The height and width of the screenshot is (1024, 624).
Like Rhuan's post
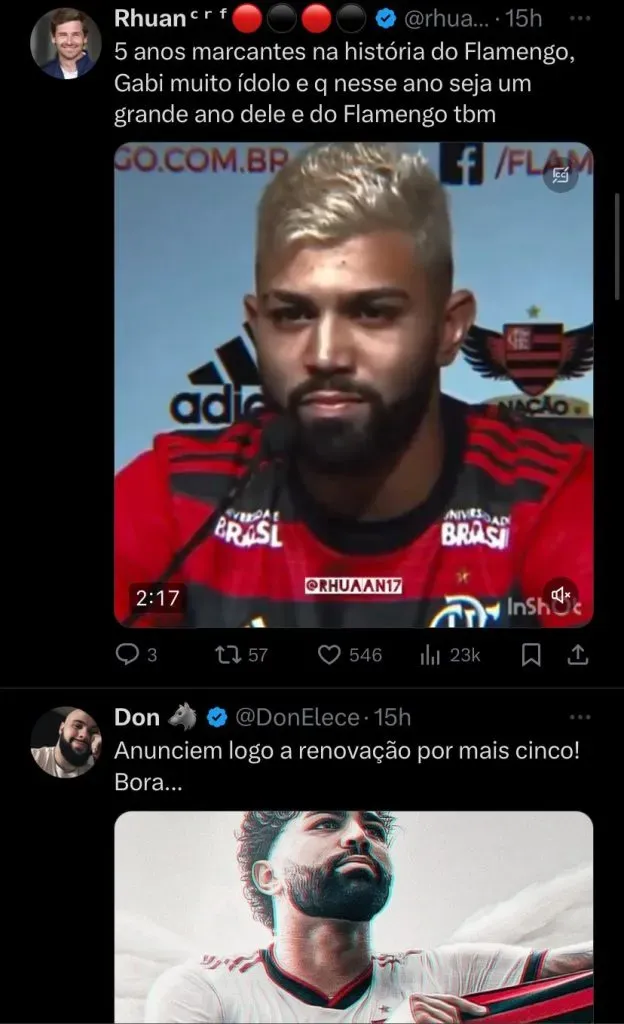[330, 655]
